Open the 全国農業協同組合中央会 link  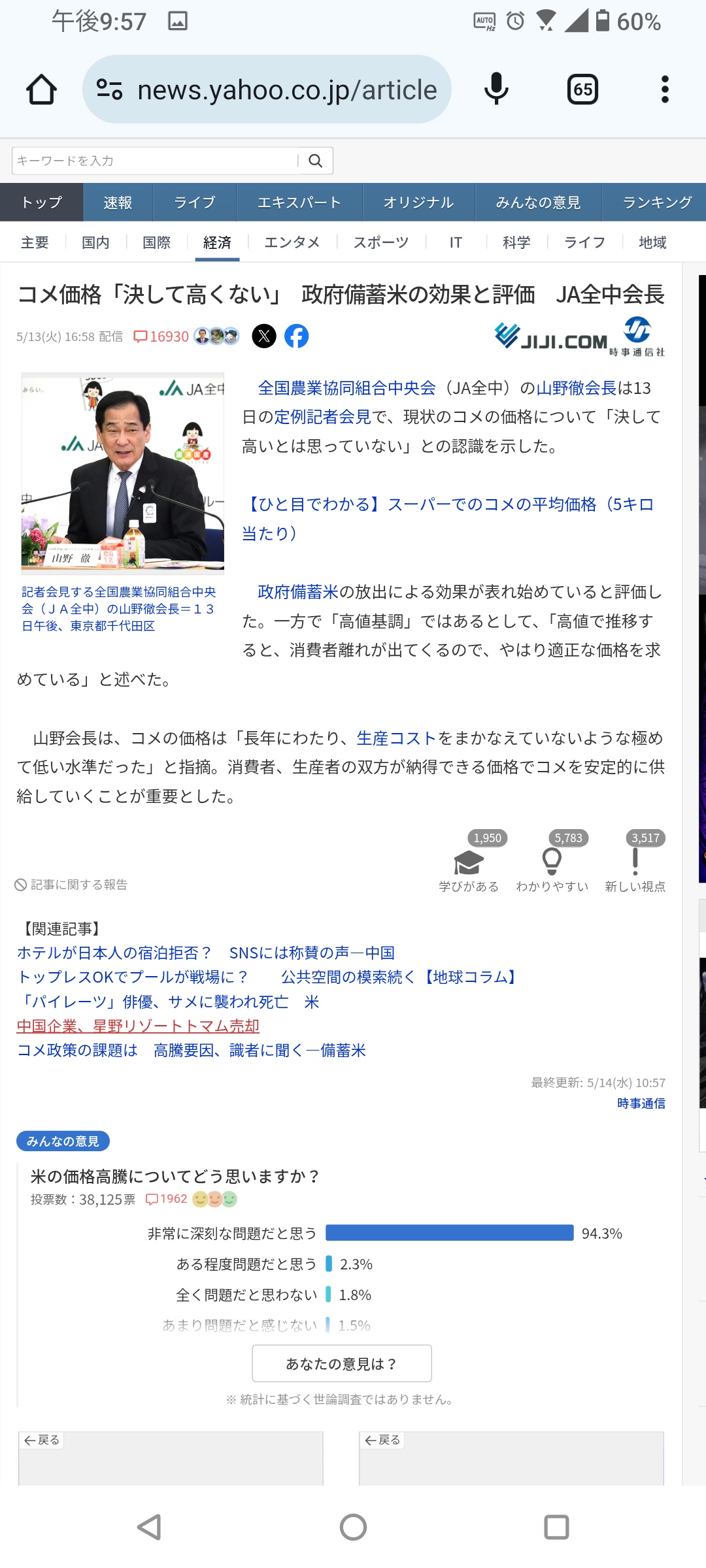[346, 388]
